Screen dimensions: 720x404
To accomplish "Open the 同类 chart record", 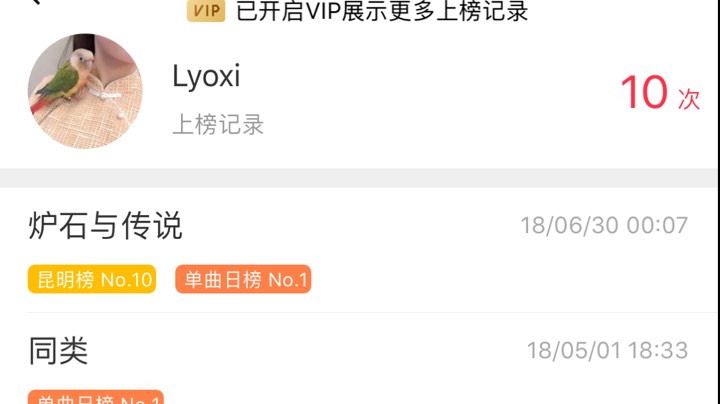I will coord(59,351).
